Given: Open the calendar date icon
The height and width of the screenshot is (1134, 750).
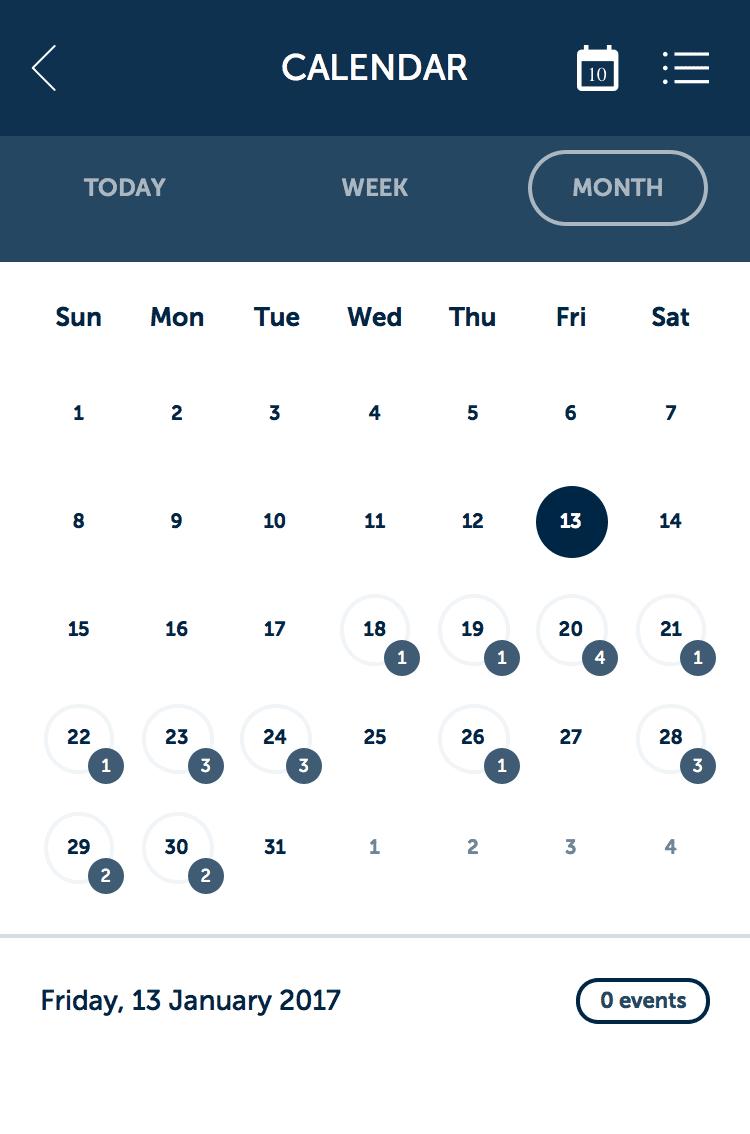Looking at the screenshot, I should (x=597, y=69).
